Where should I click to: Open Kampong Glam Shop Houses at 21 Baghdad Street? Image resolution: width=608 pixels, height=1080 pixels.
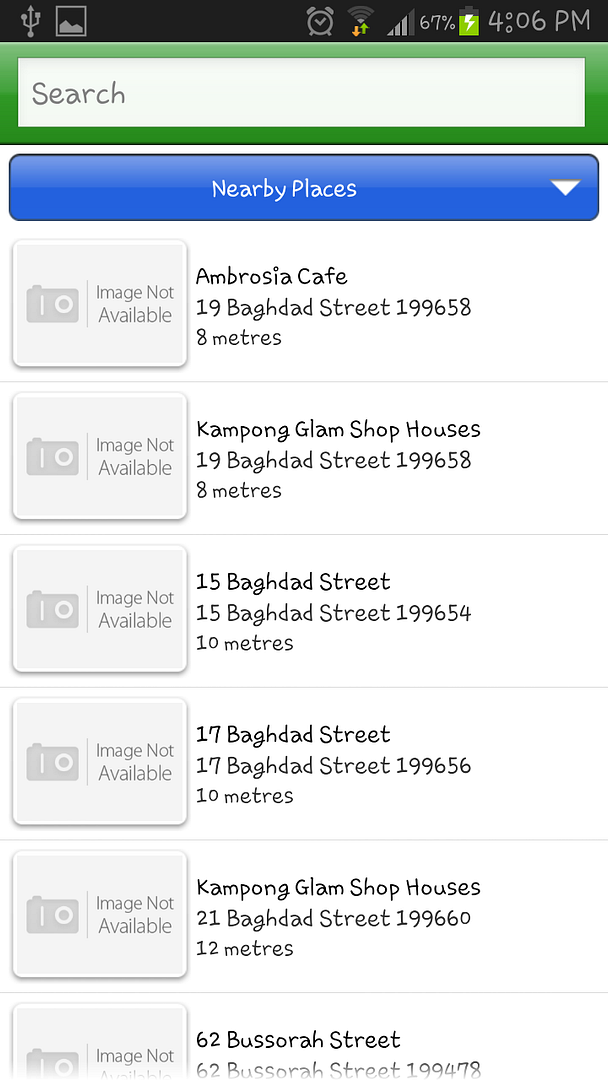pyautogui.click(x=304, y=917)
